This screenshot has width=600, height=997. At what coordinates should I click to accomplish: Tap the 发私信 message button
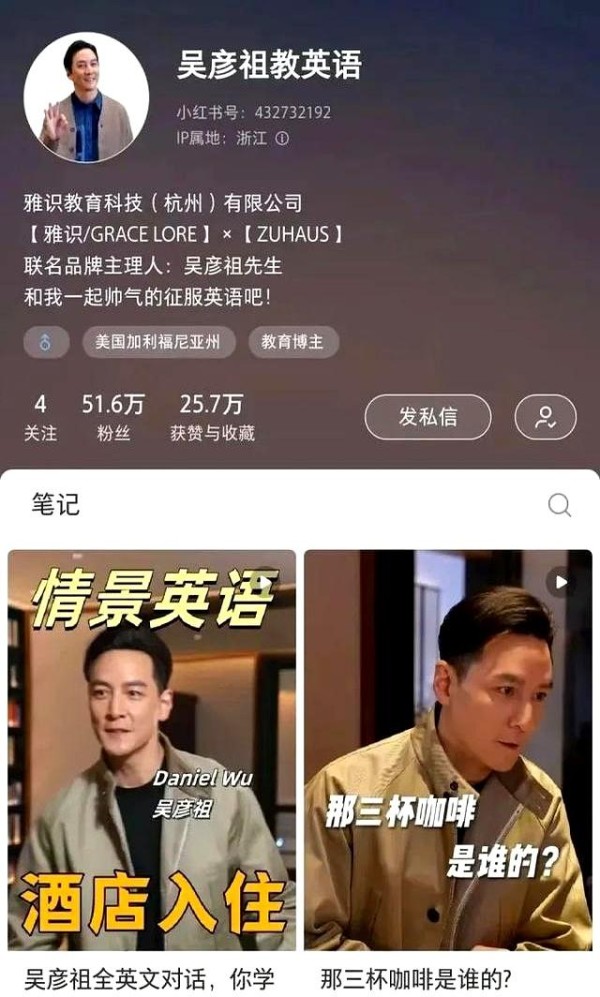point(428,417)
